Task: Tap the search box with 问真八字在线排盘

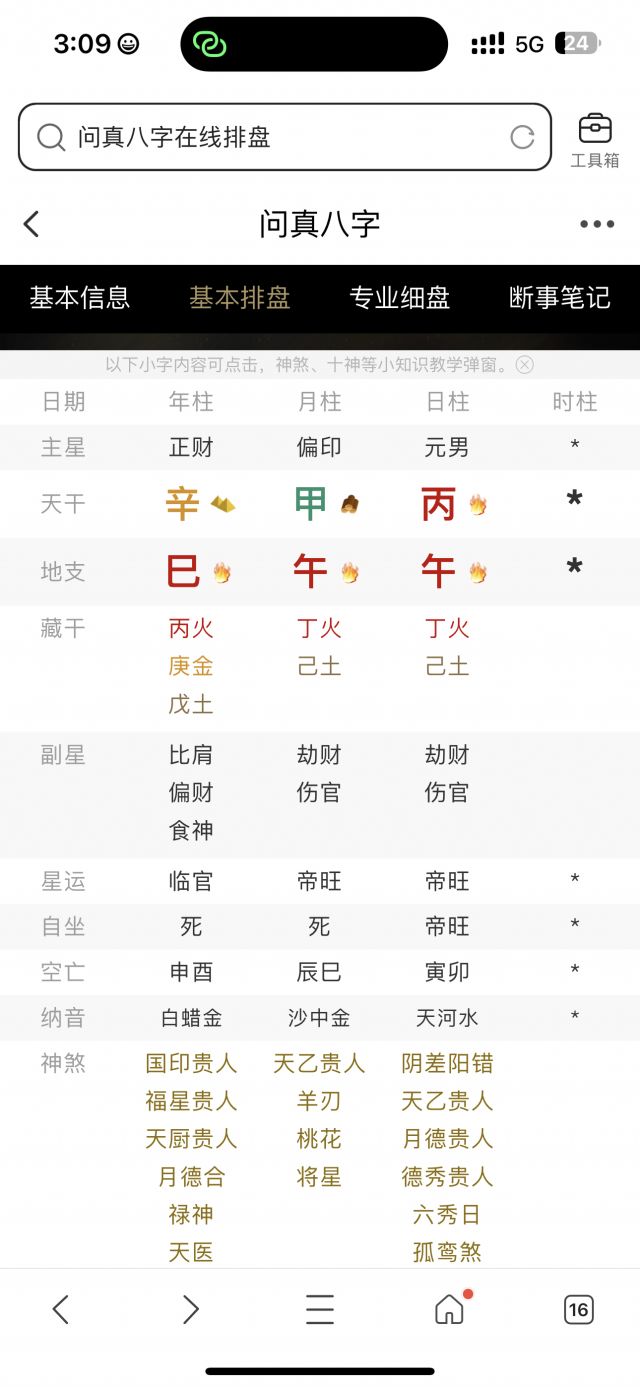Action: pyautogui.click(x=270, y=137)
